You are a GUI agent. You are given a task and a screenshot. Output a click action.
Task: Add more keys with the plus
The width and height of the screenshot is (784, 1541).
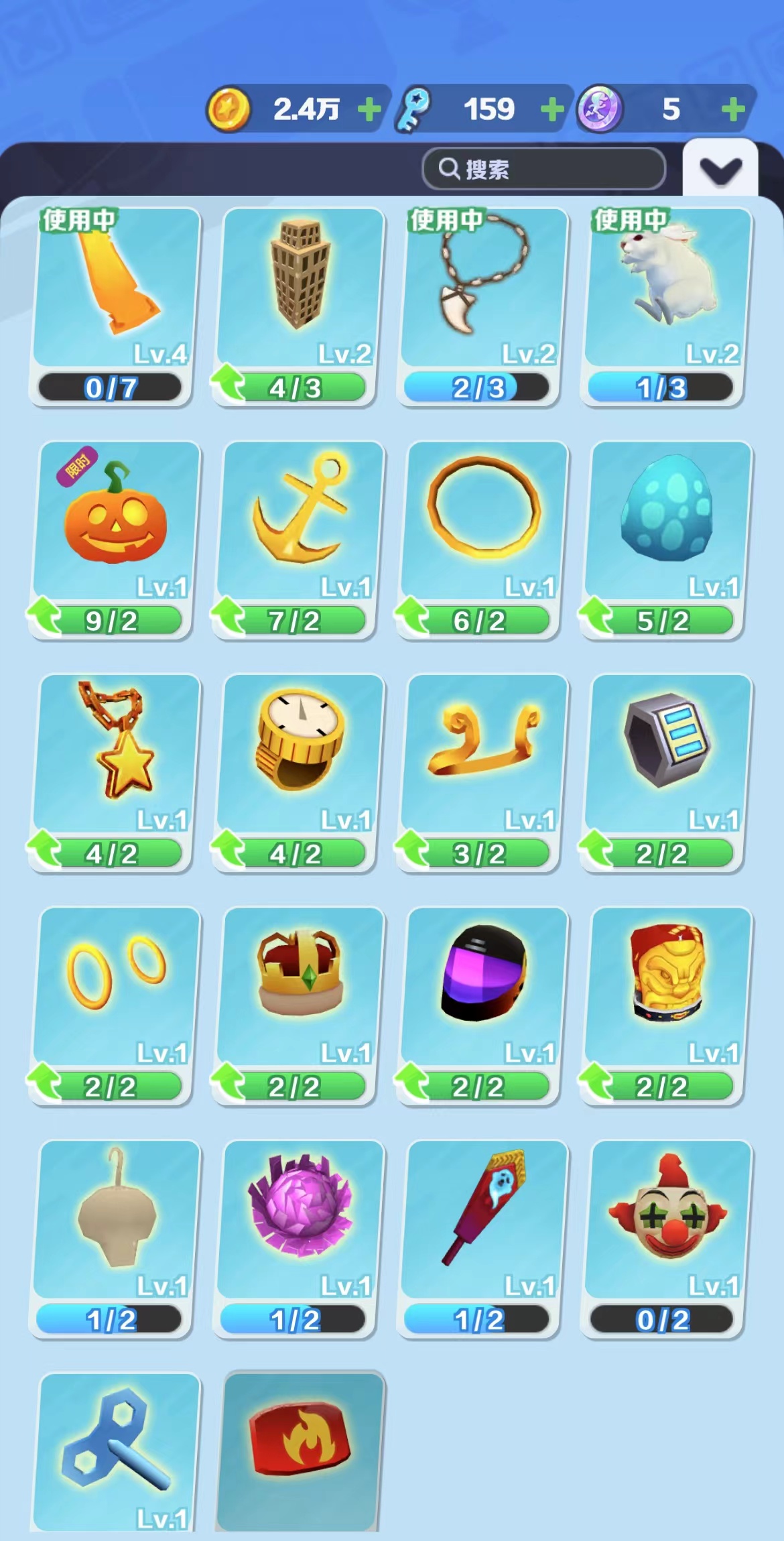551,109
